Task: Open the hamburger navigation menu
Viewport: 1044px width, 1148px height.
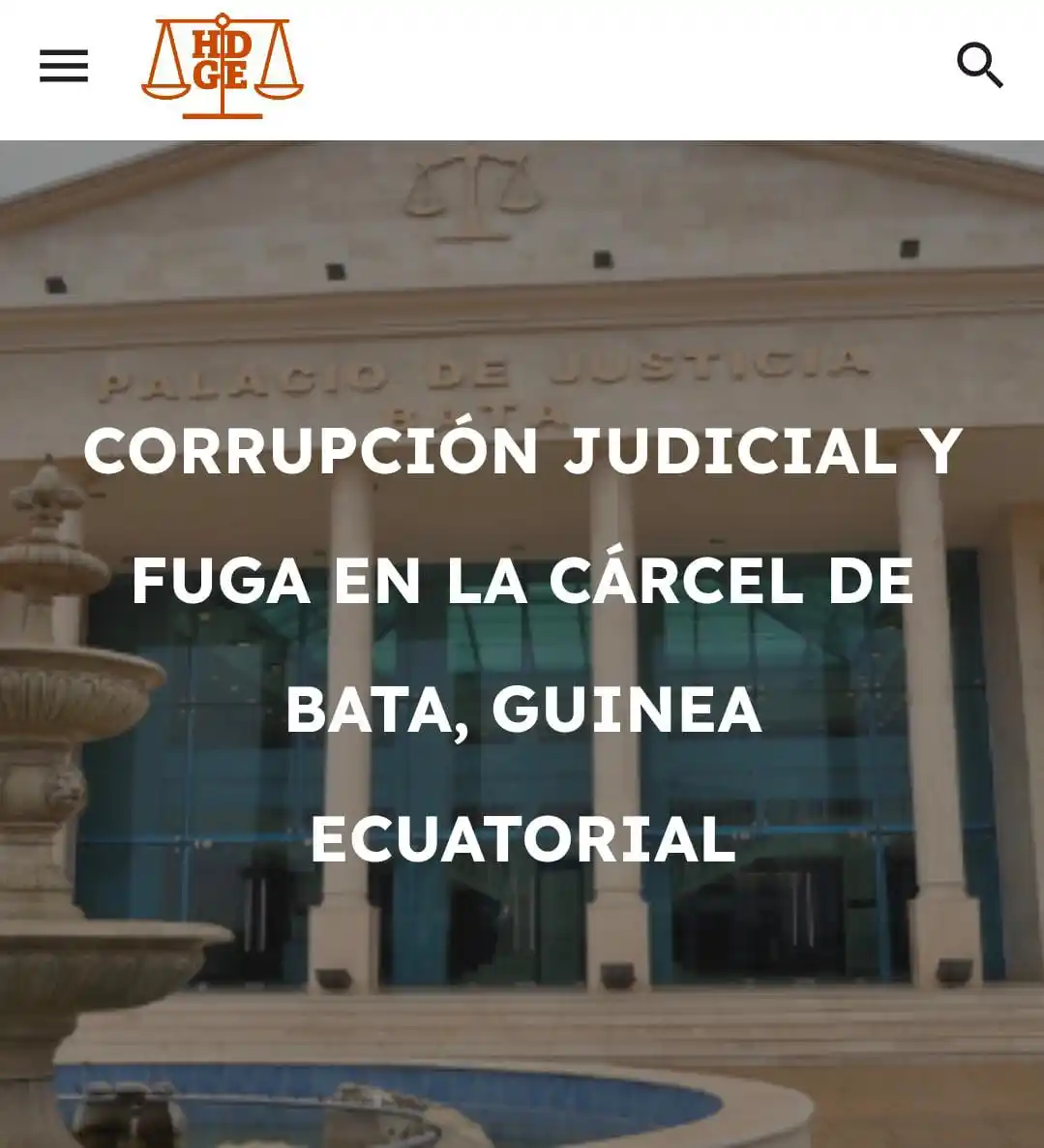Action: point(64,67)
